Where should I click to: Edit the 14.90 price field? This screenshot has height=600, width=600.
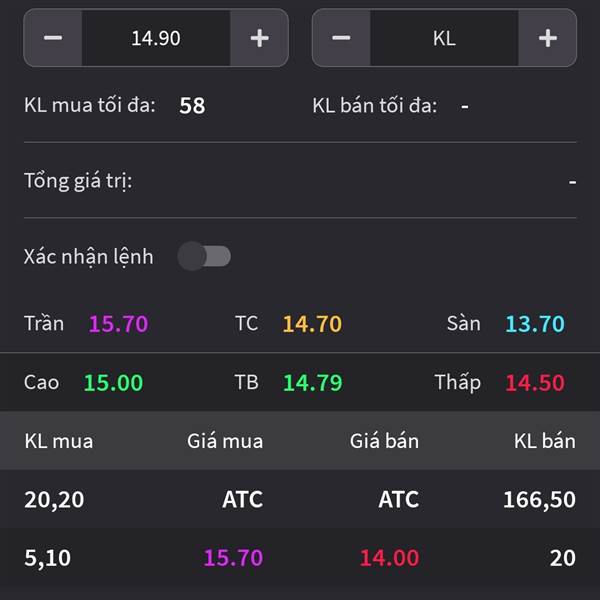coord(156,38)
